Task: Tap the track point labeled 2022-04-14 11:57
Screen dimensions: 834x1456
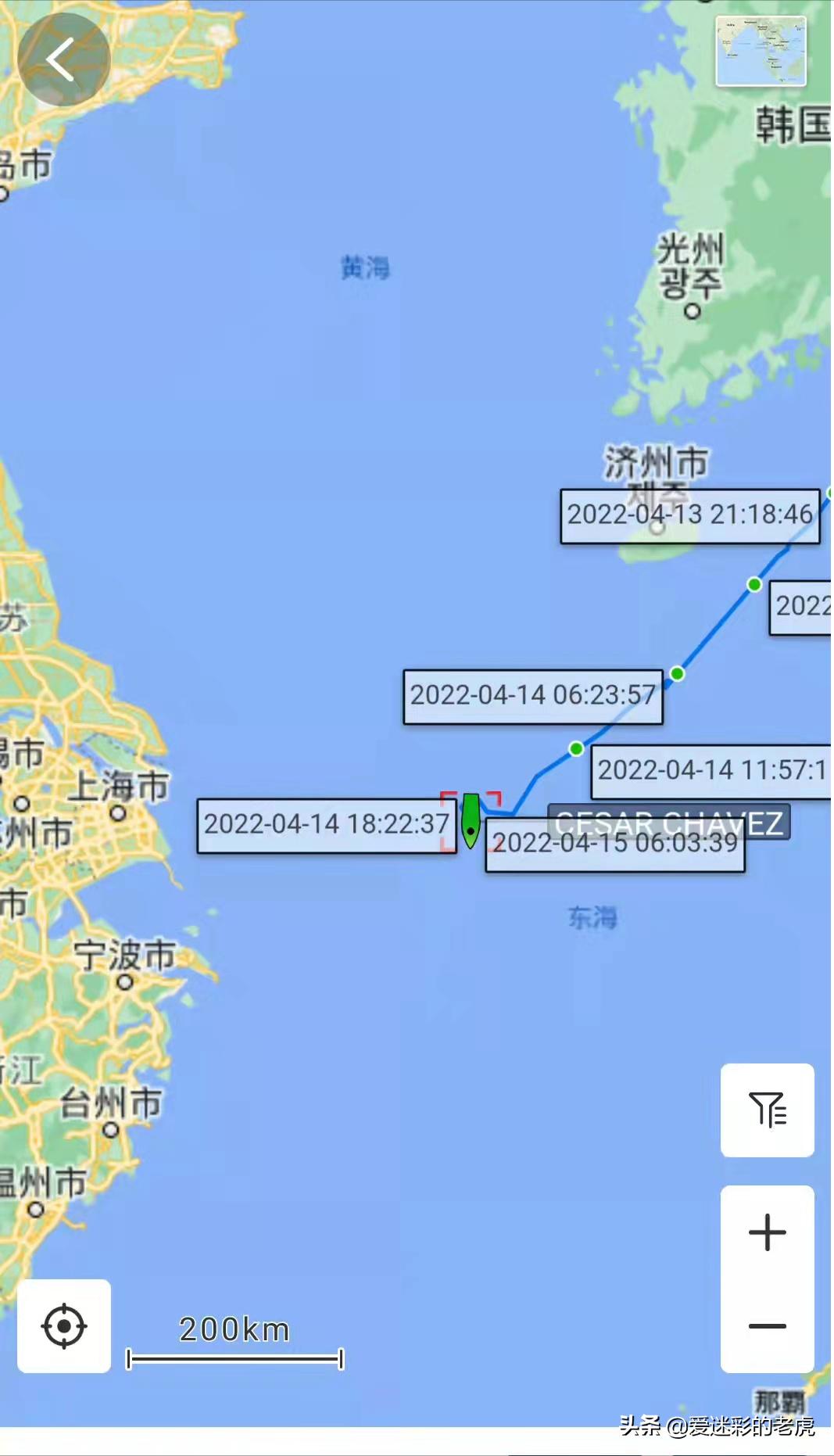Action: tap(576, 749)
